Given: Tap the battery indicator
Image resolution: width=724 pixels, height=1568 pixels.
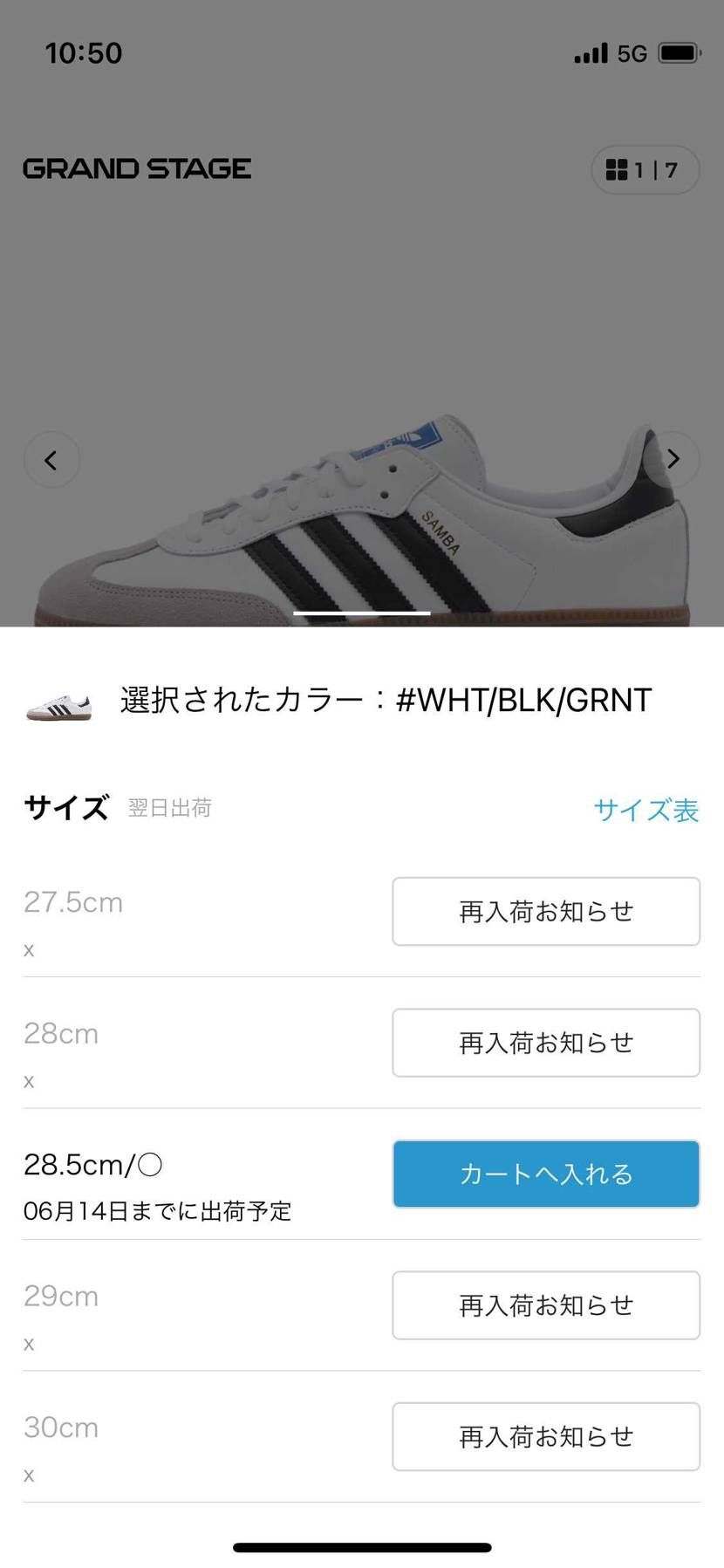Looking at the screenshot, I should point(679,52).
